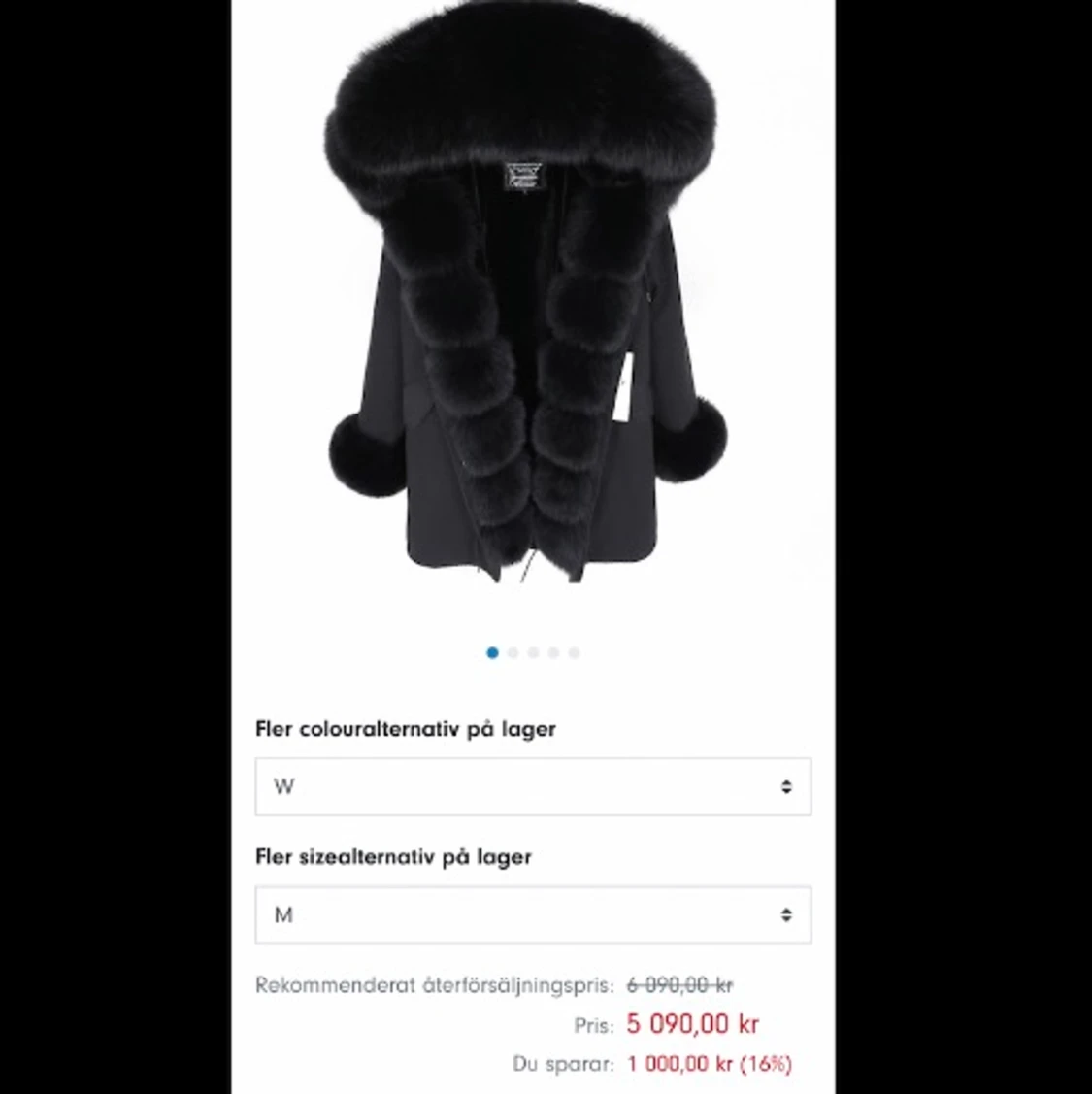Screen dimensions: 1092x1094
Task: Tap the second image carousel dot
Action: coord(513,653)
